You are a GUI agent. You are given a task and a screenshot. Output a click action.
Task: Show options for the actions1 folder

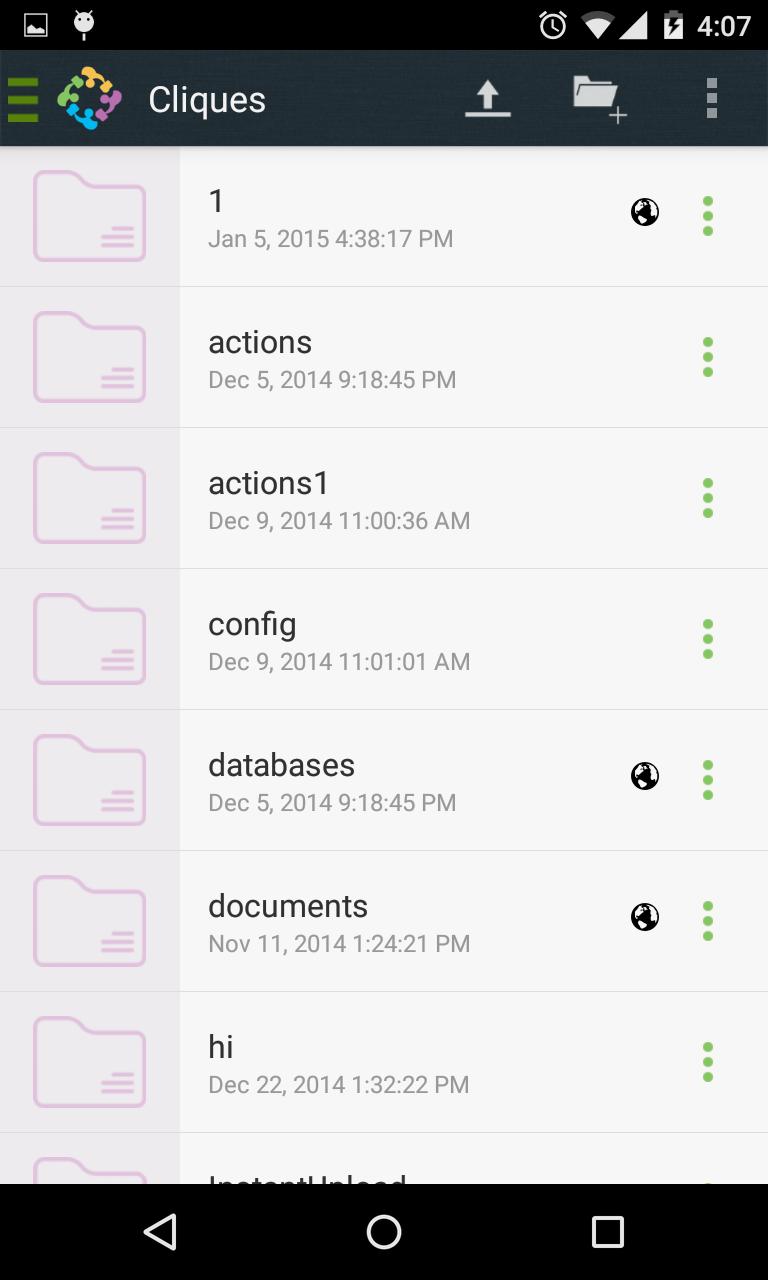[x=708, y=498]
